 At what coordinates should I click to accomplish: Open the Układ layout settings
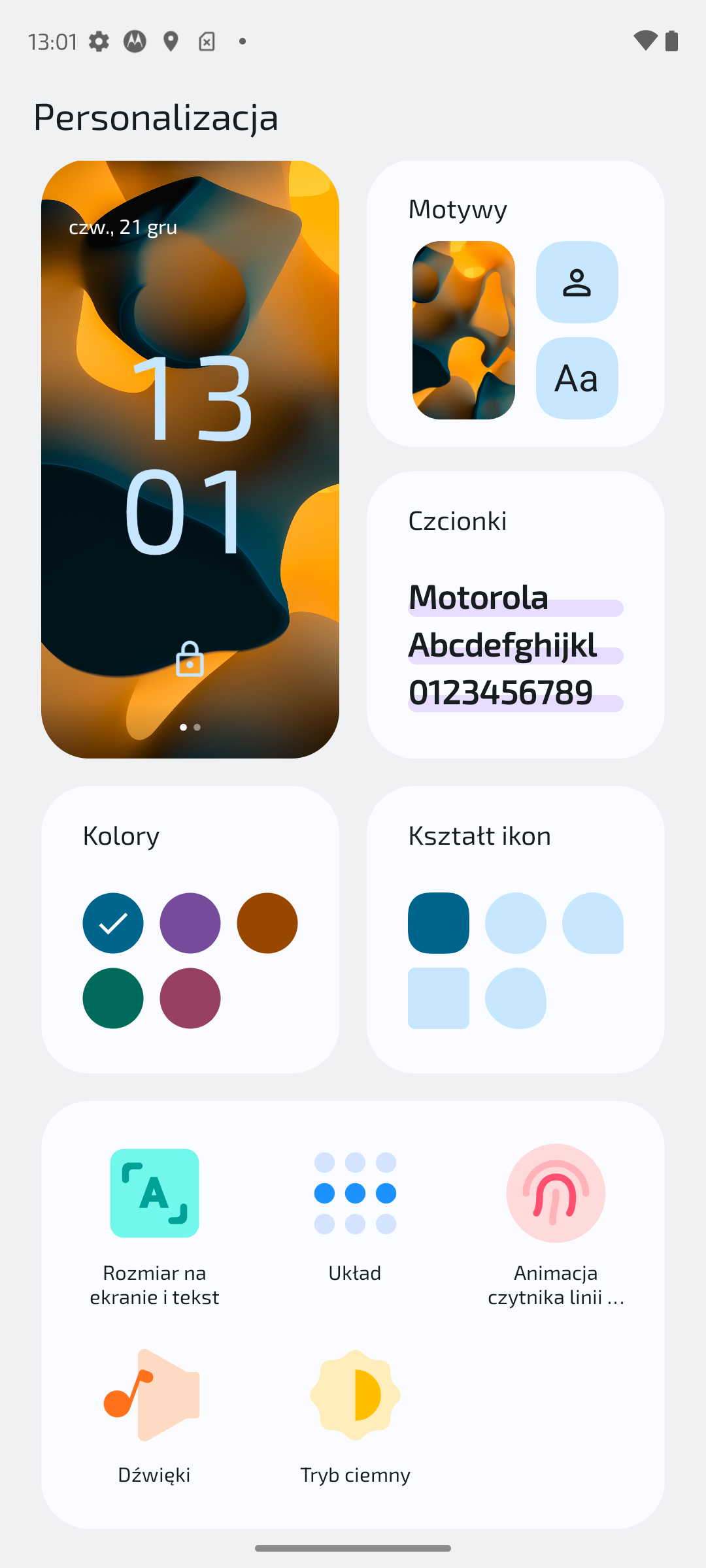click(x=355, y=1215)
